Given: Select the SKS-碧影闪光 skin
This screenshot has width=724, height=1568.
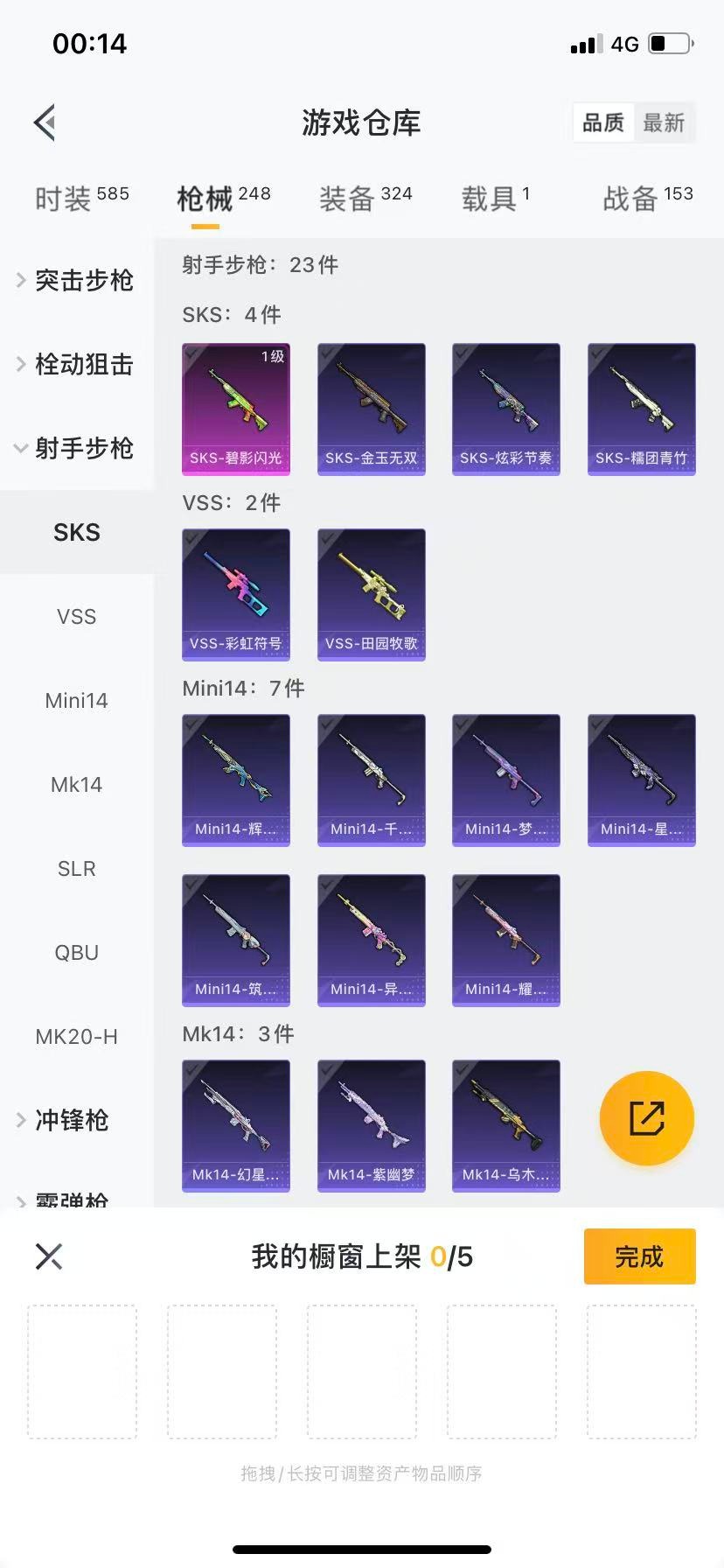Looking at the screenshot, I should pos(236,409).
